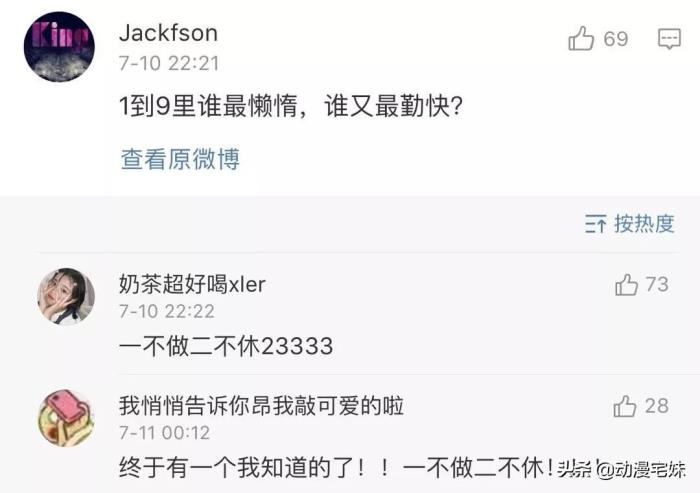Like the reply by 我悄悄告诉你昂我敲可爱的啦
The height and width of the screenshot is (493, 700).
pyautogui.click(x=626, y=406)
